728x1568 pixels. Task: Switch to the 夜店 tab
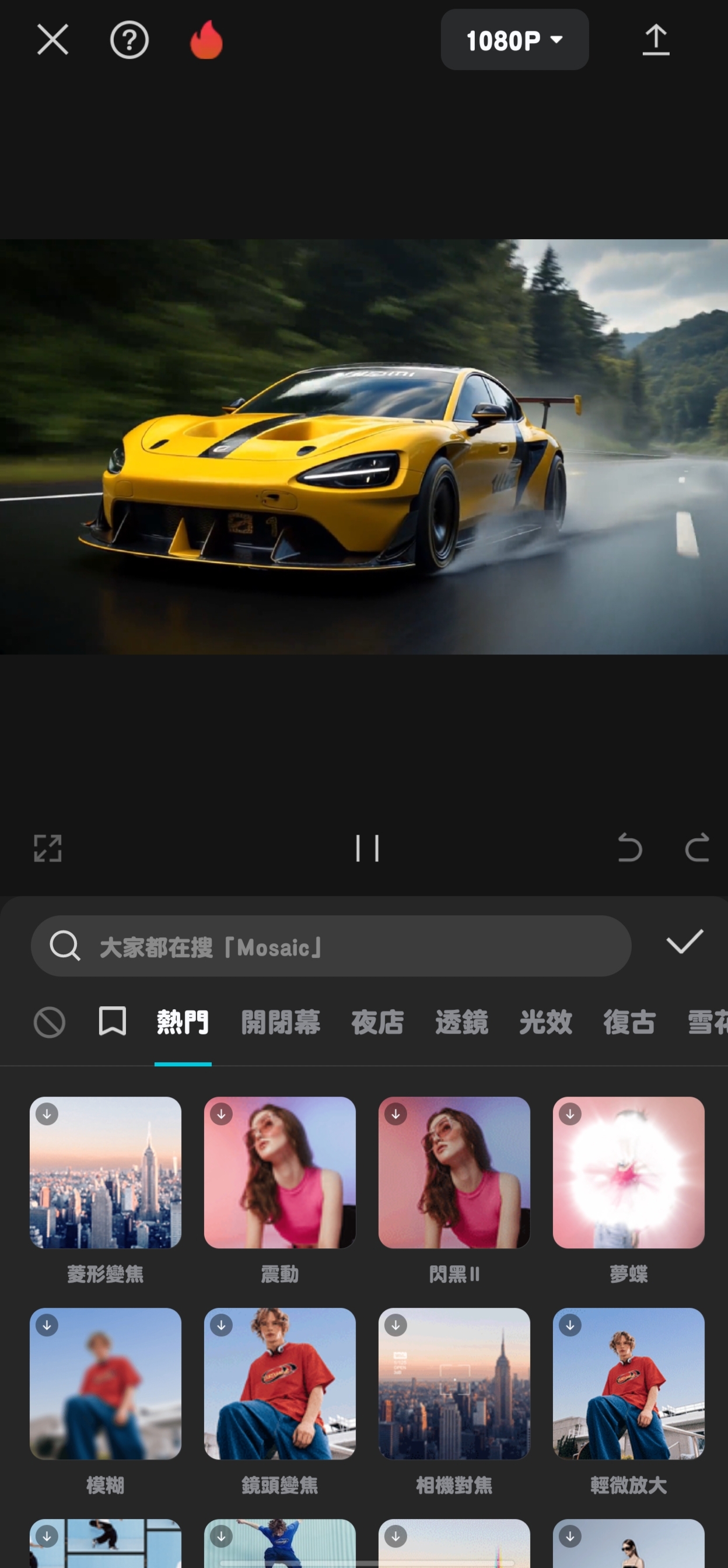(377, 1022)
